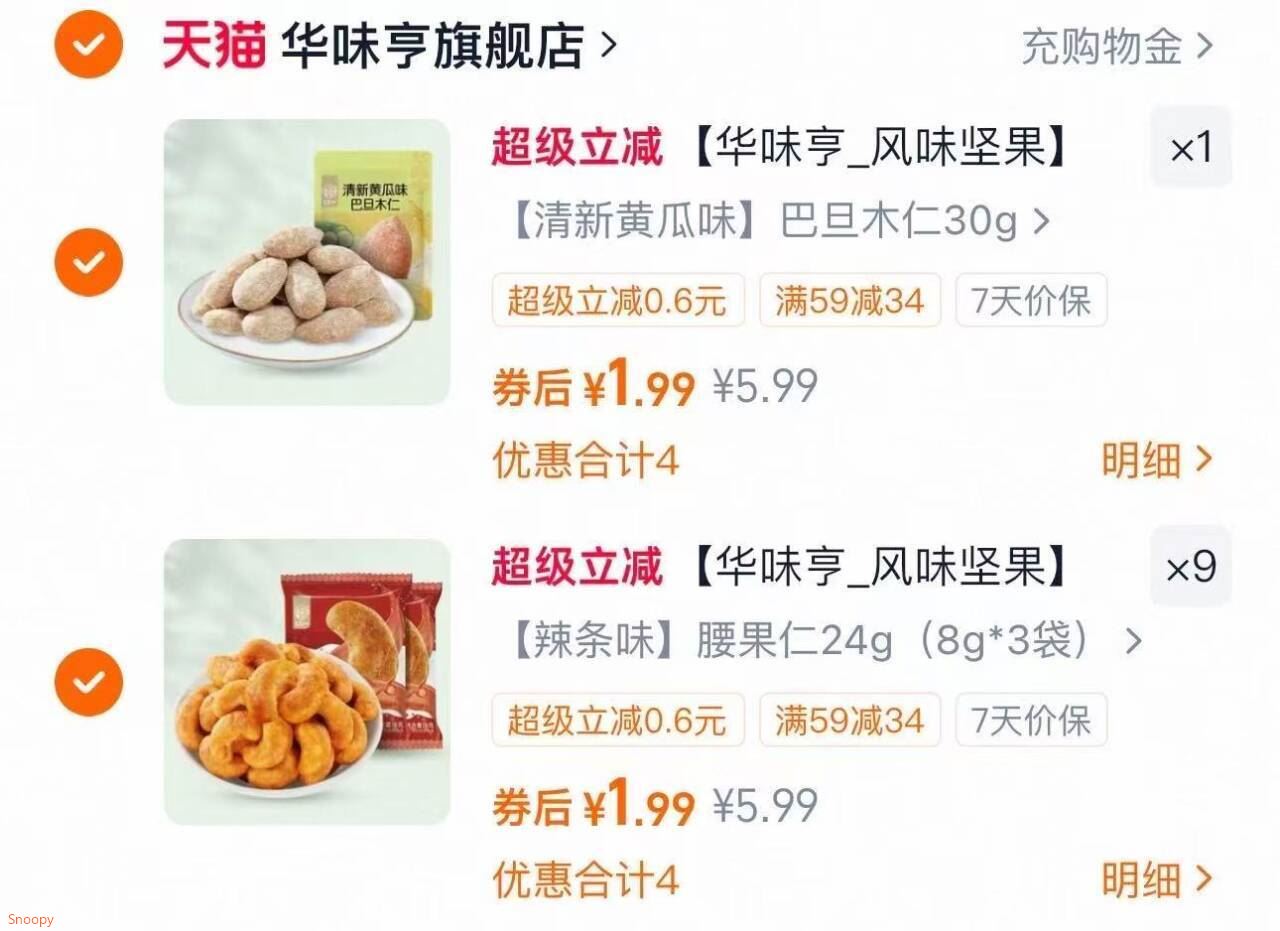View 明细 for the 巴旦木仁 discount
Viewport: 1280px width, 931px height.
(x=1156, y=460)
